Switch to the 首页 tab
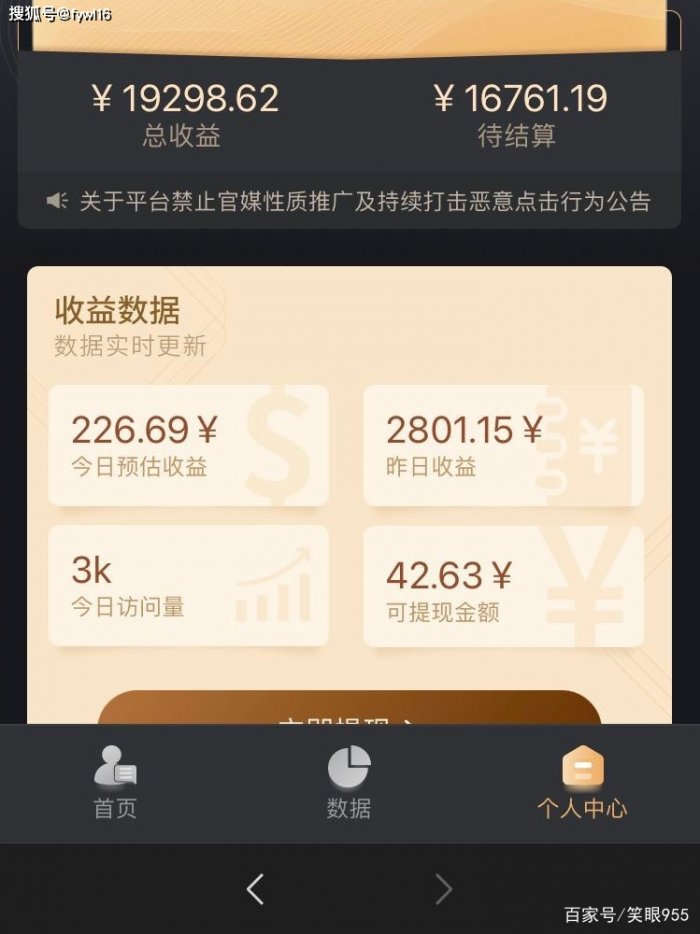 pos(115,782)
